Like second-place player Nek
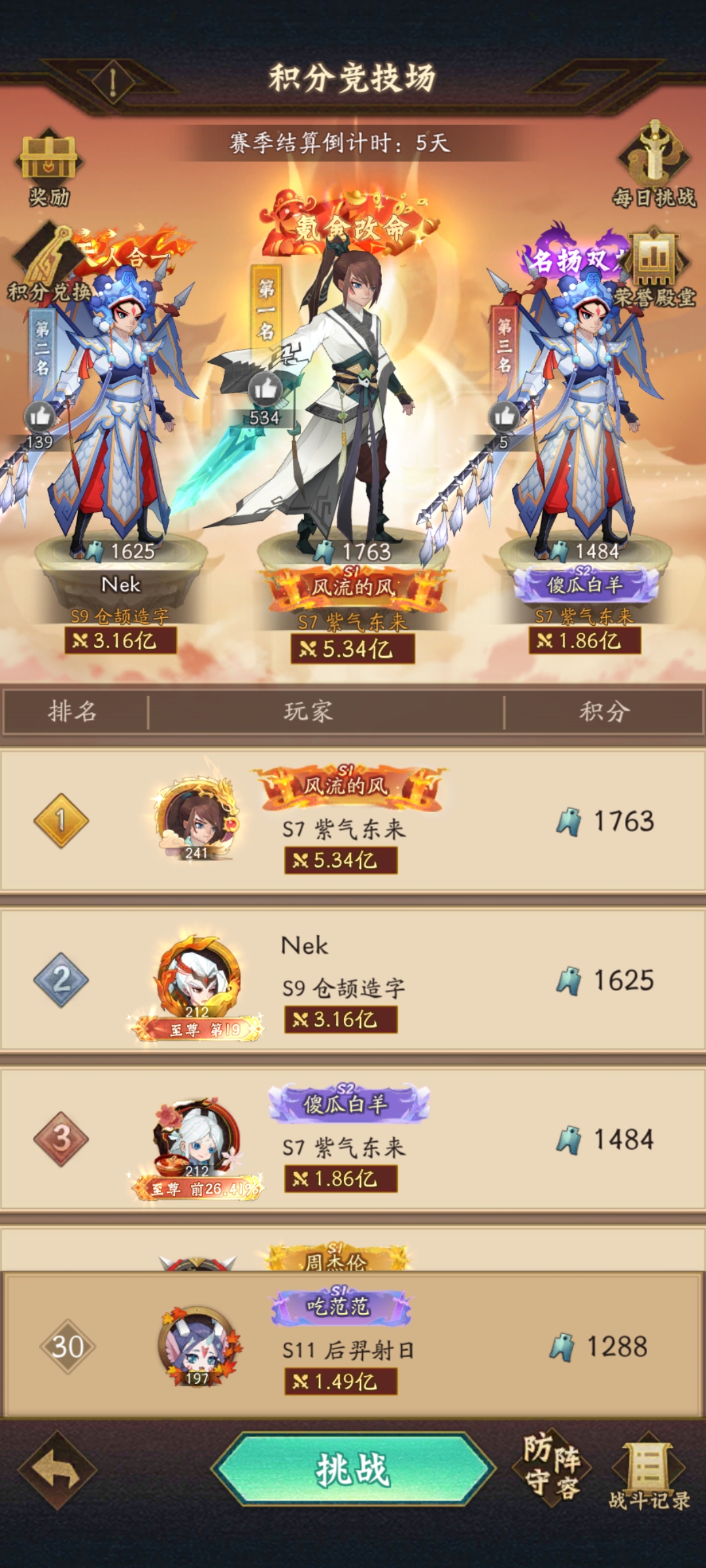706x1568 pixels. click(x=41, y=416)
